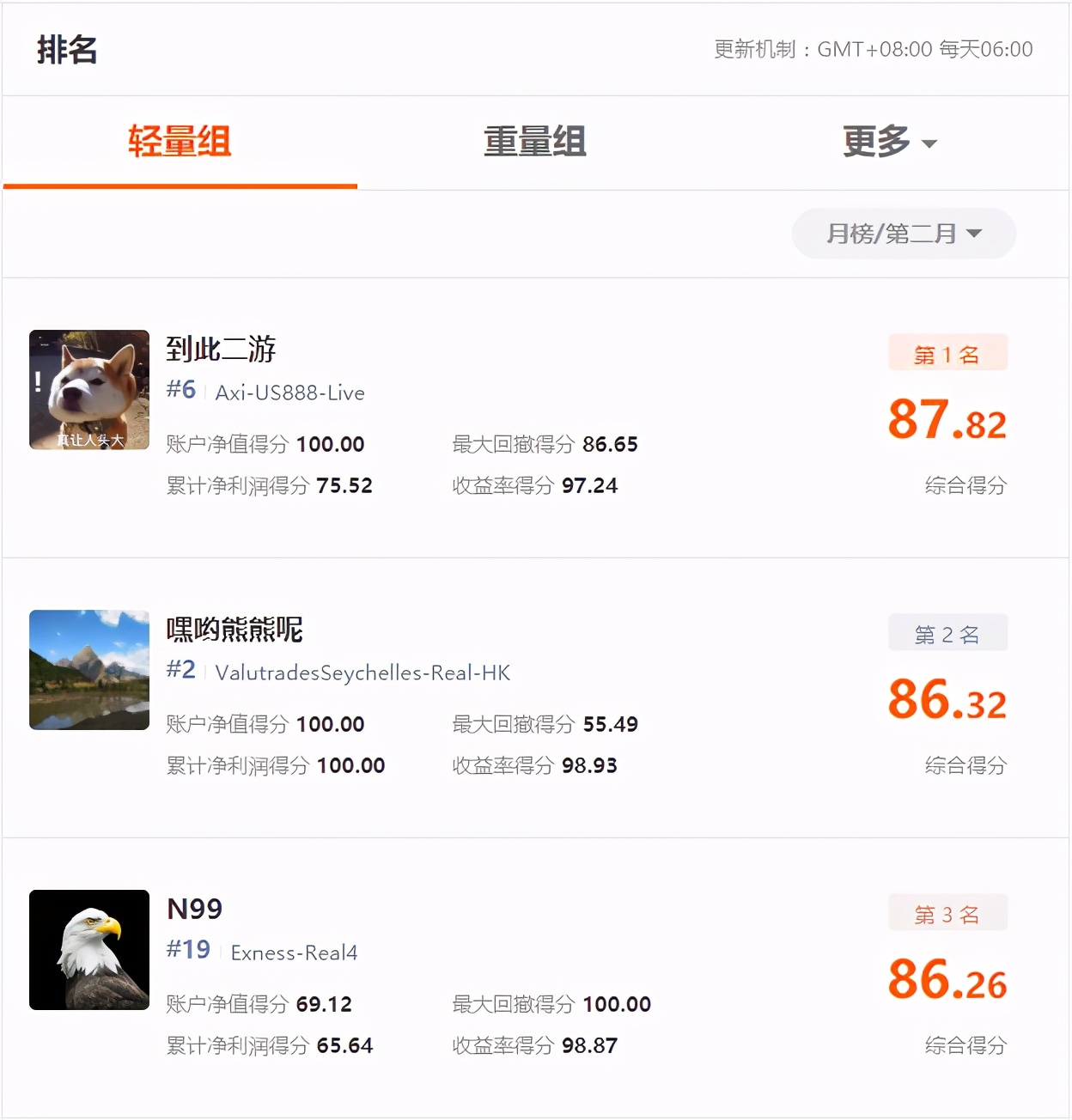This screenshot has width=1072, height=1120.
Task: Click the ValutradesSeychelles-Real-HK account label
Action: click(363, 673)
